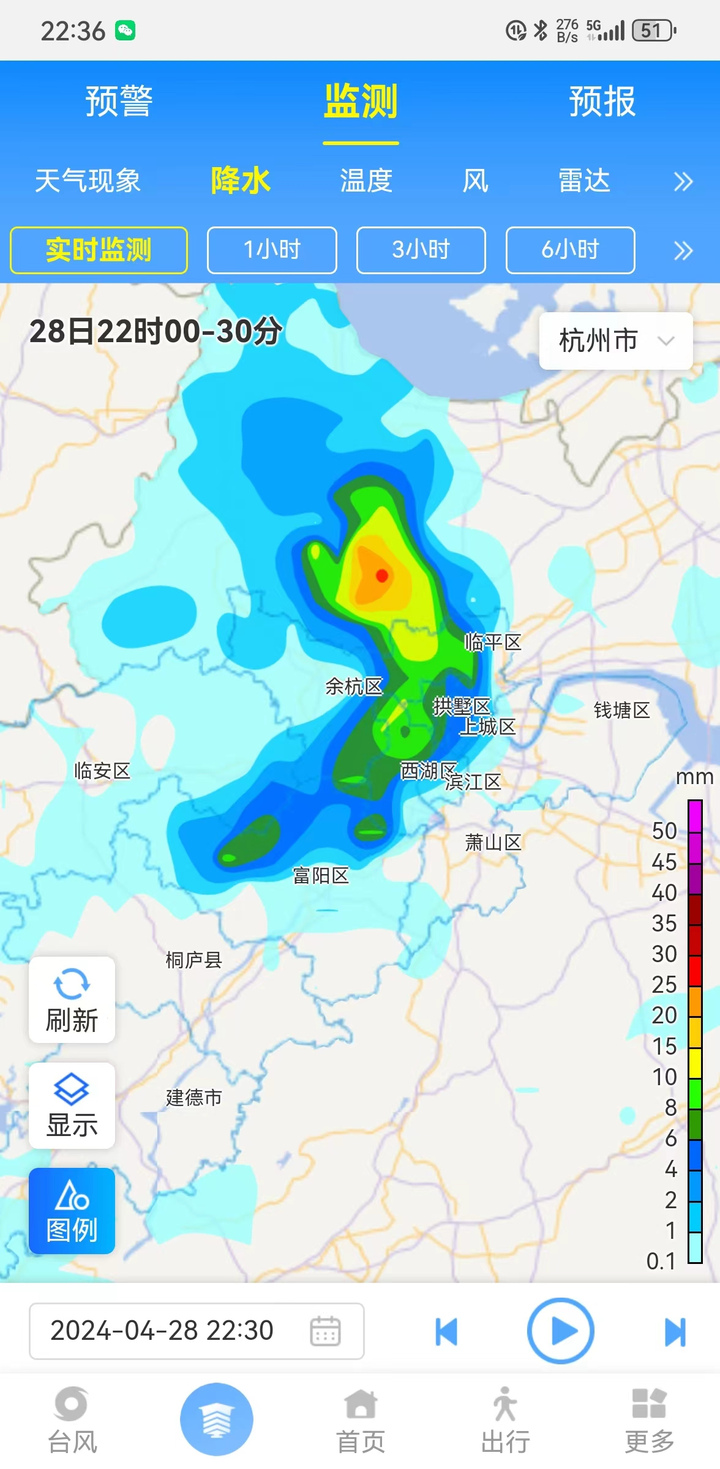Toggle the 图例 legend button
The height and width of the screenshot is (1469, 720).
pos(72,1210)
